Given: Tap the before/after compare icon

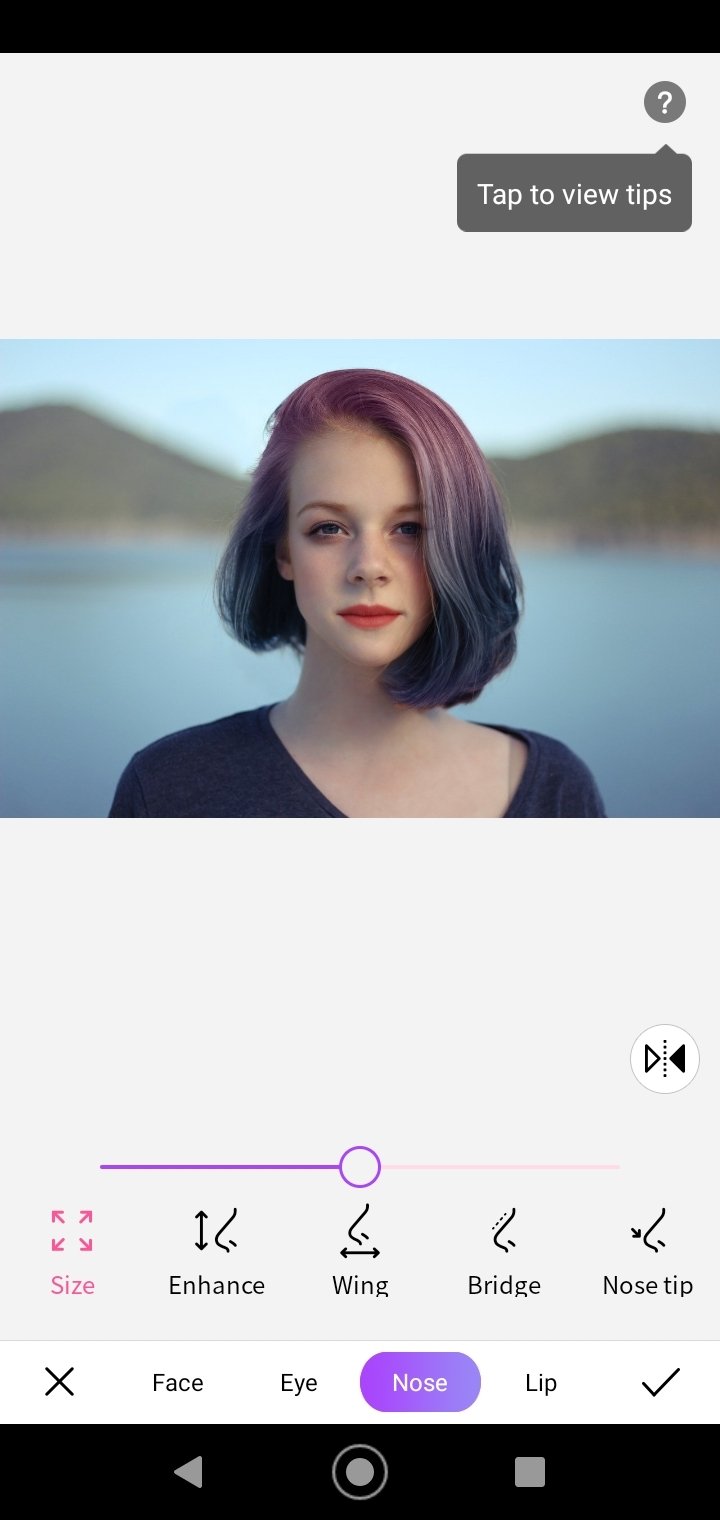Looking at the screenshot, I should pyautogui.click(x=665, y=1058).
